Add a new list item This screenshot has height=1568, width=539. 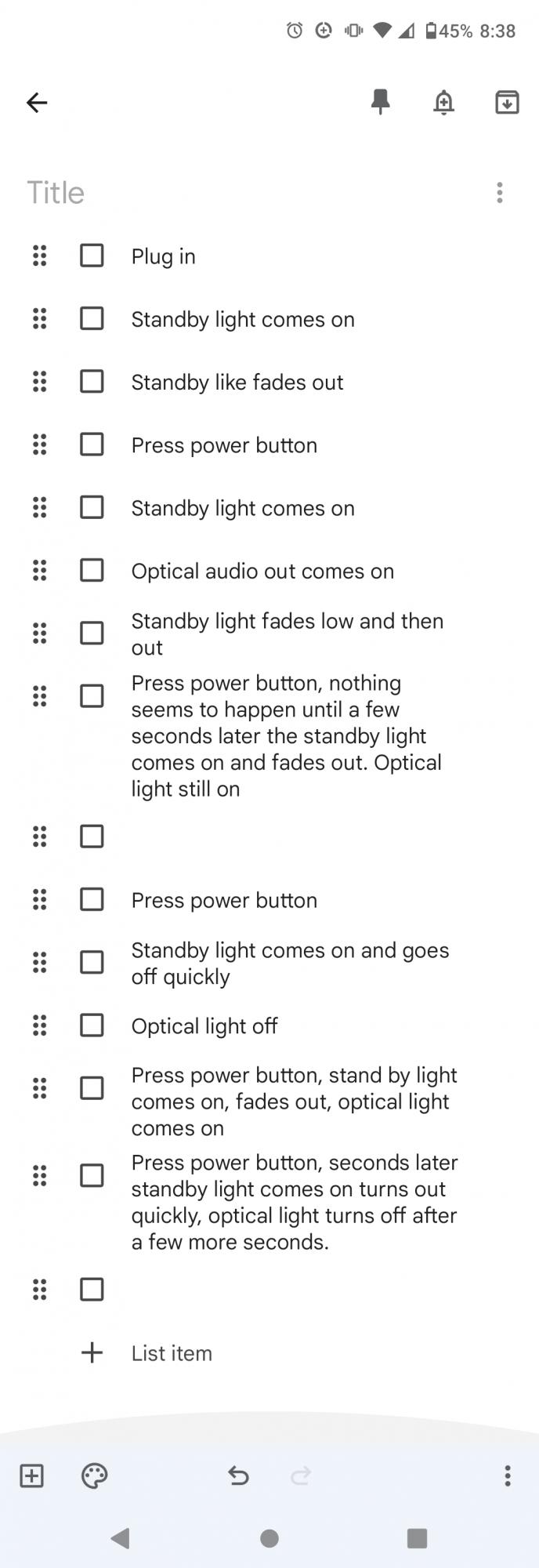[x=172, y=1353]
